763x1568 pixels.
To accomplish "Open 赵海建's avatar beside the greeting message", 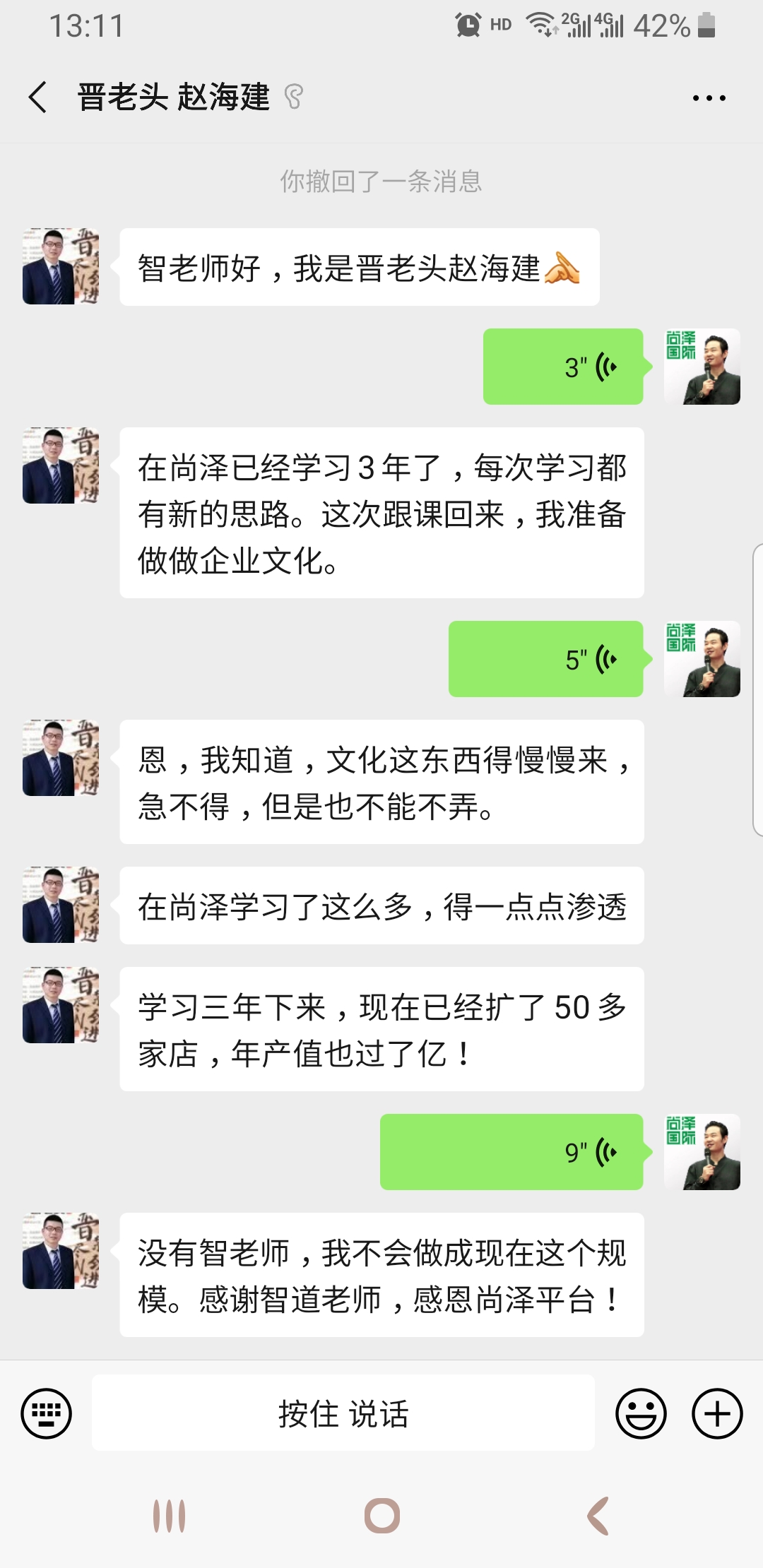I will tap(61, 266).
